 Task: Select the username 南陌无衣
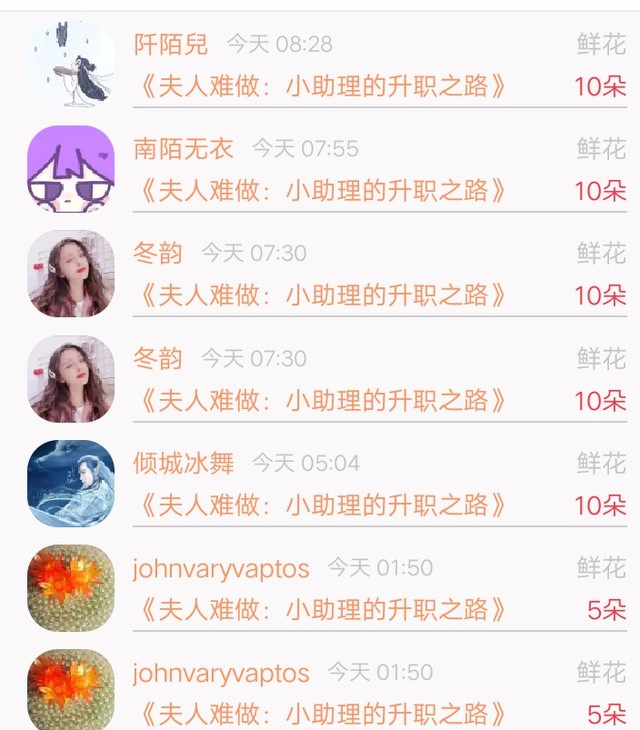[183, 149]
